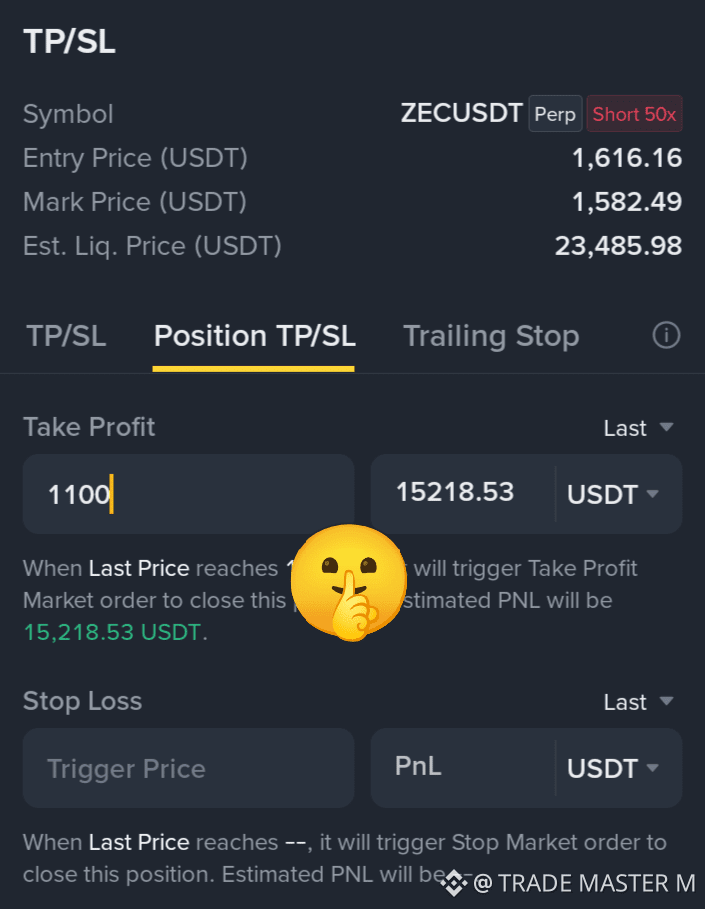Select the Position TP/SL tab

254,336
